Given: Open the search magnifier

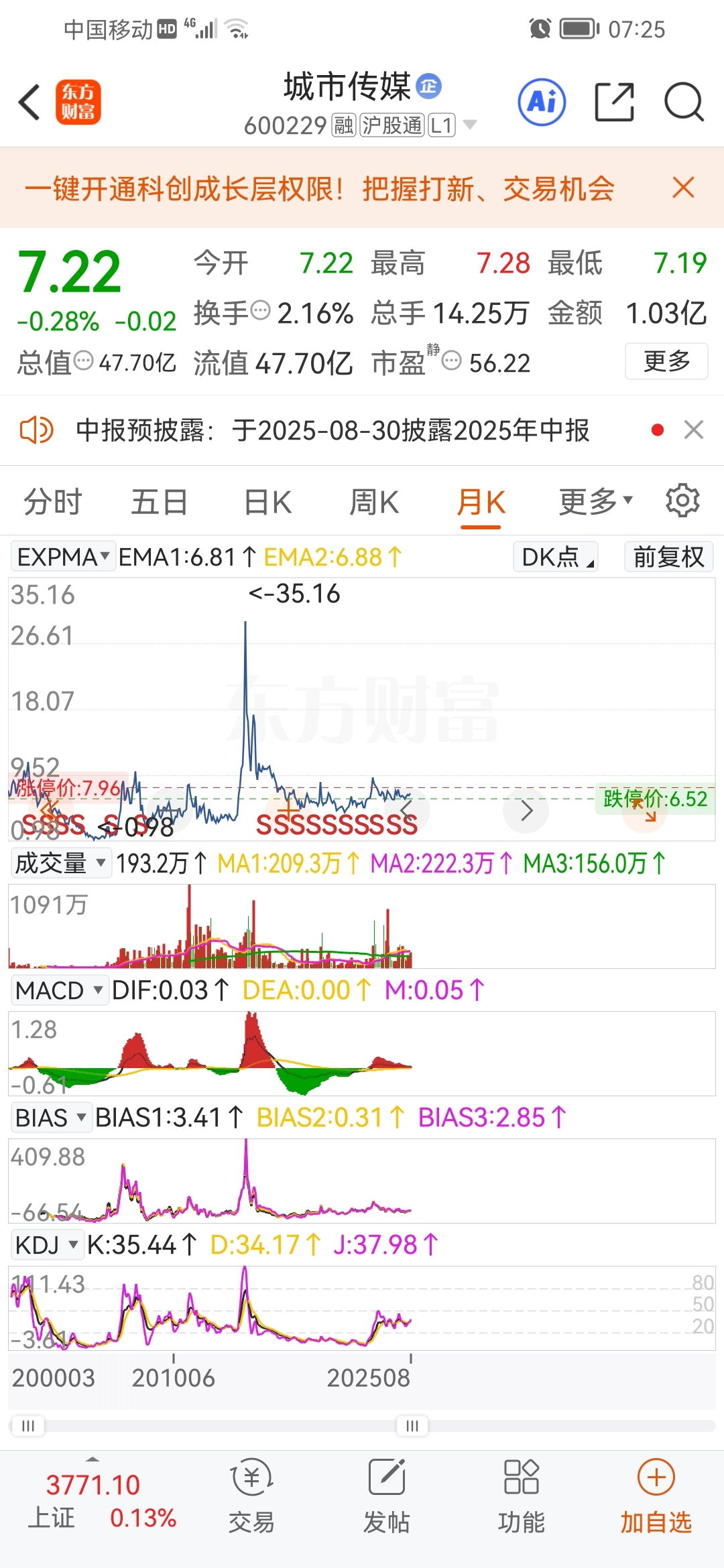Looking at the screenshot, I should 684,102.
